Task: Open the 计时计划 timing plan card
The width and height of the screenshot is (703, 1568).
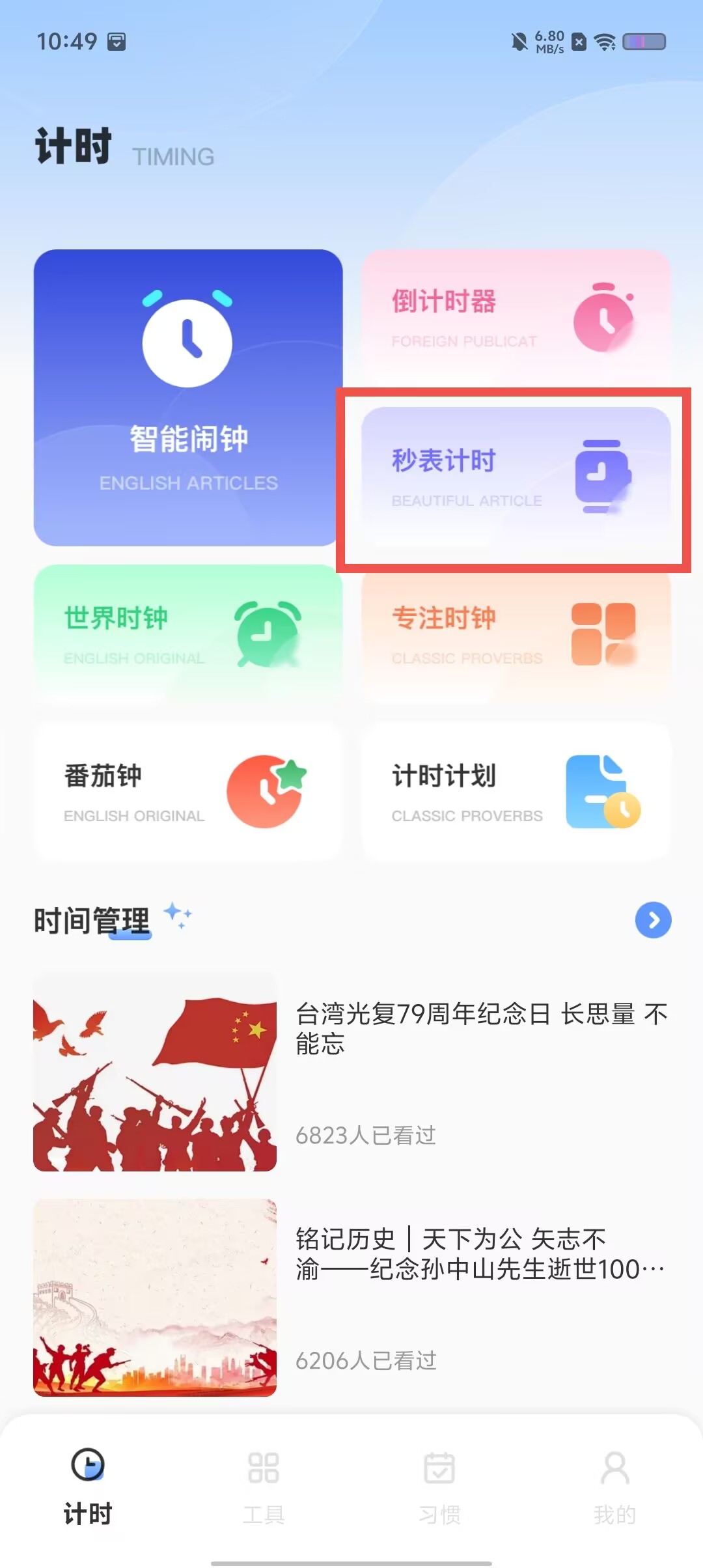Action: point(516,792)
